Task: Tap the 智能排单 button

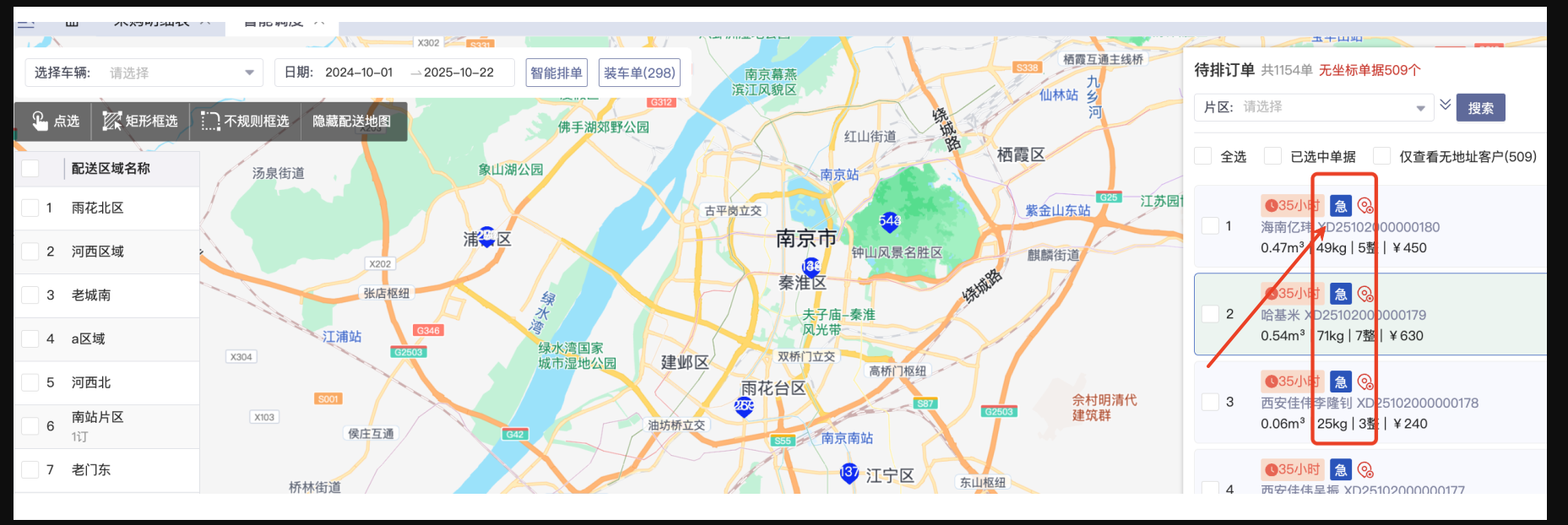Action: click(x=556, y=73)
